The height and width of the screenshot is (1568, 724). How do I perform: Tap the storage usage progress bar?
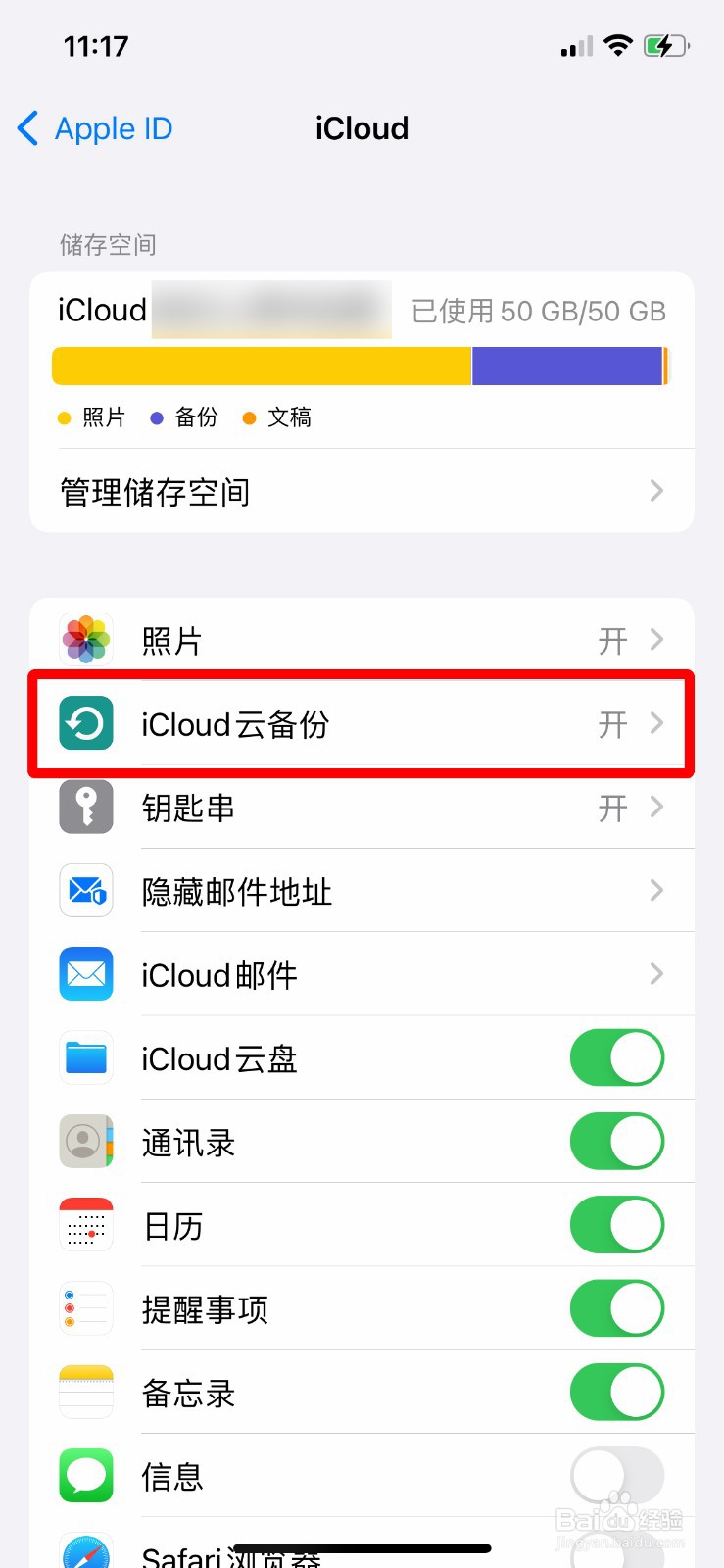tap(362, 365)
